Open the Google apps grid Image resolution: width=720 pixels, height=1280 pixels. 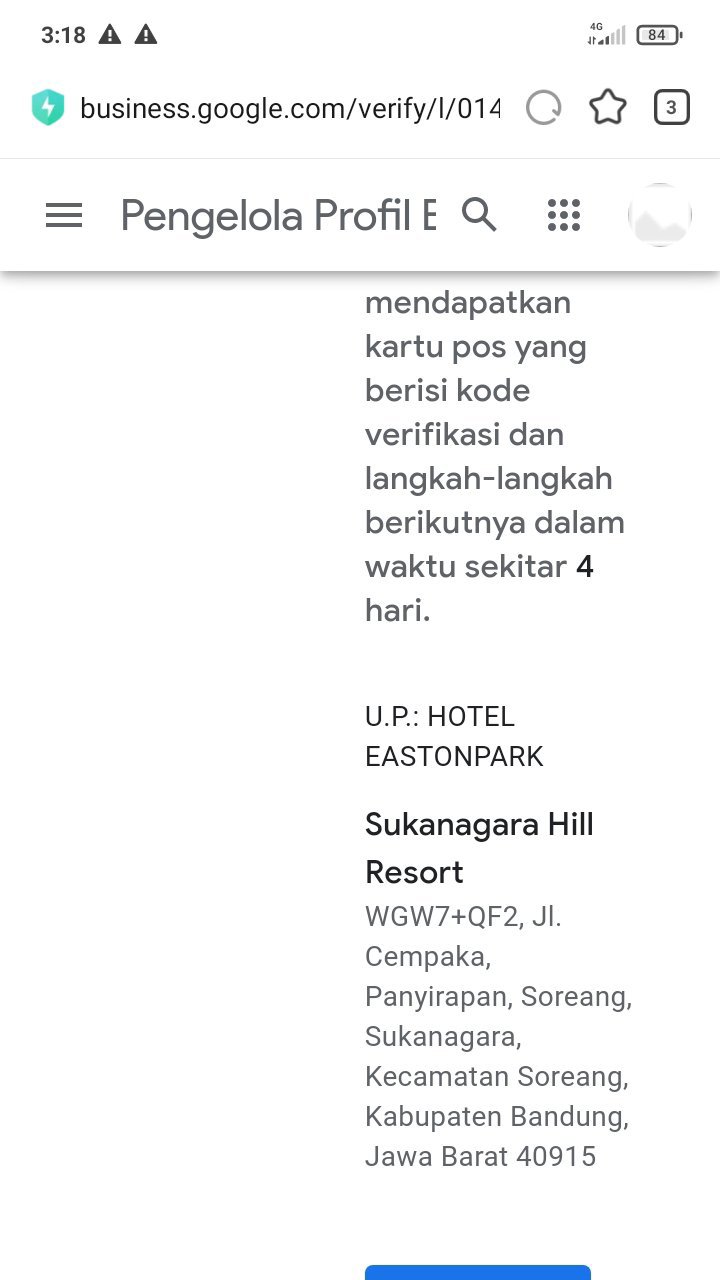pos(564,215)
